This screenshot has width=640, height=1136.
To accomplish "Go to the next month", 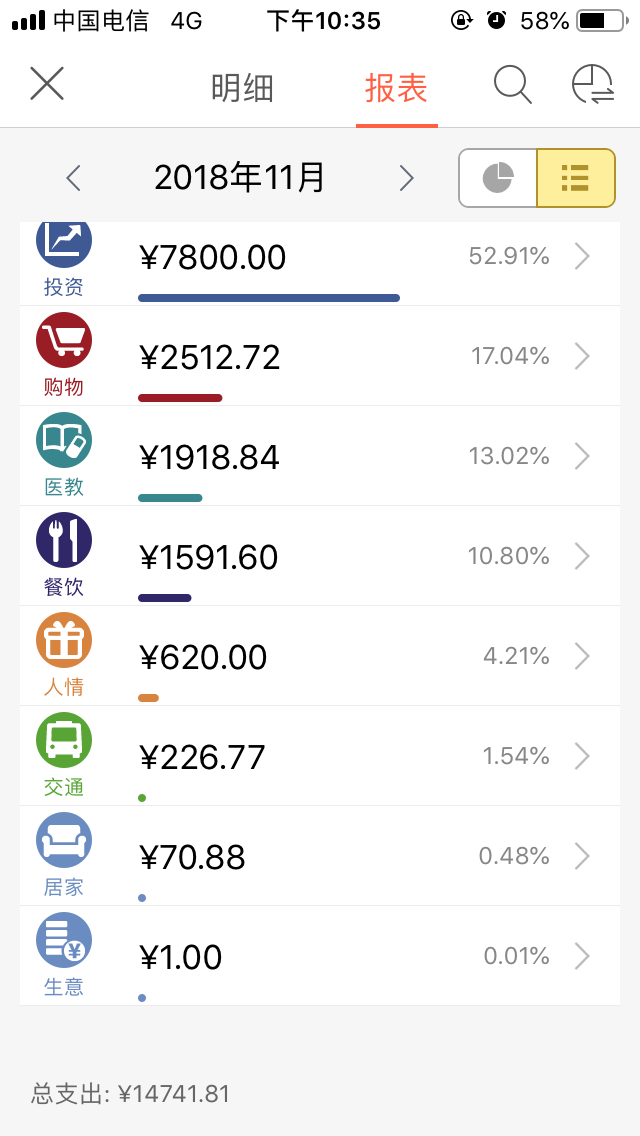I will tap(407, 178).
